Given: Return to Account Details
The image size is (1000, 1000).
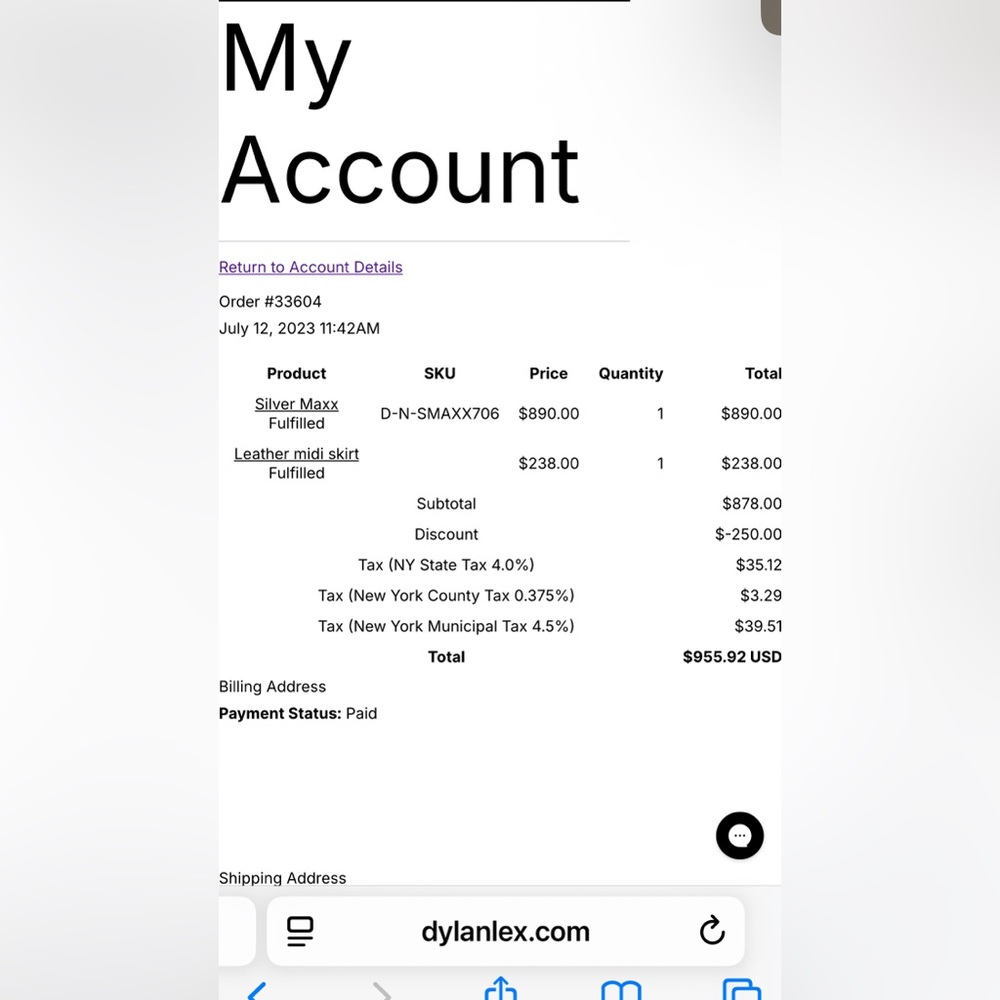Looking at the screenshot, I should tap(310, 267).
